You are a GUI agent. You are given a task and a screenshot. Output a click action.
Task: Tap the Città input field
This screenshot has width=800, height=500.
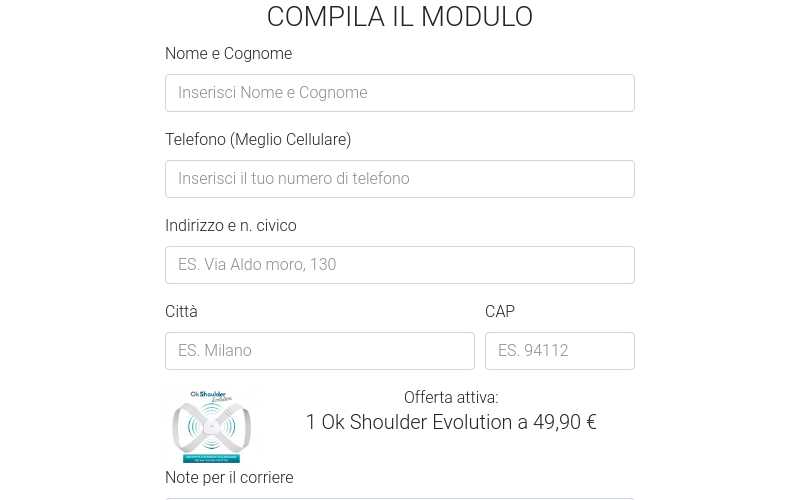tap(319, 351)
